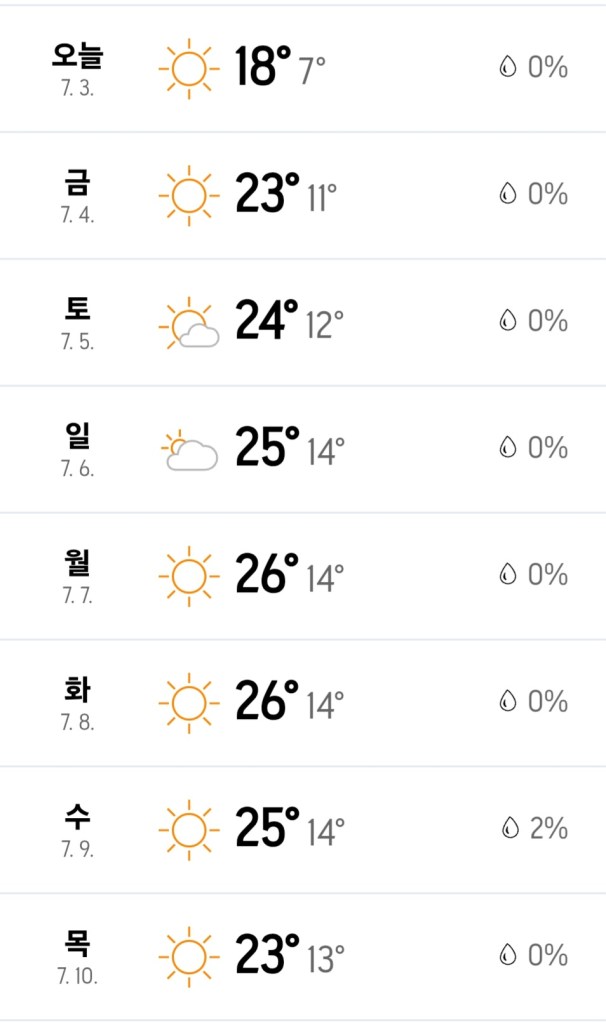Select the 토 7. 5. forecast row
The width and height of the screenshot is (606, 1023).
coord(302,322)
